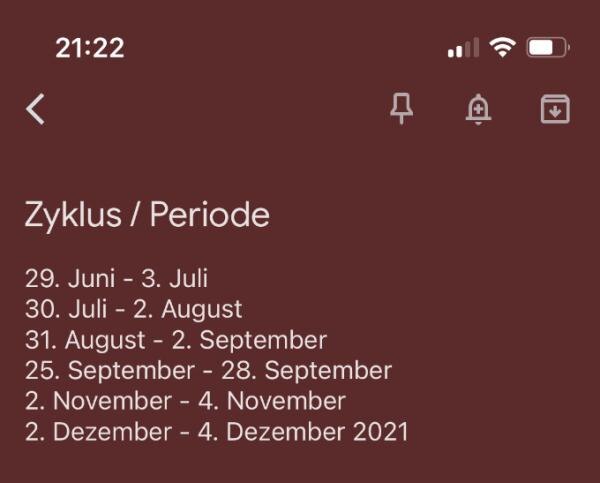Archive this note

[555, 109]
